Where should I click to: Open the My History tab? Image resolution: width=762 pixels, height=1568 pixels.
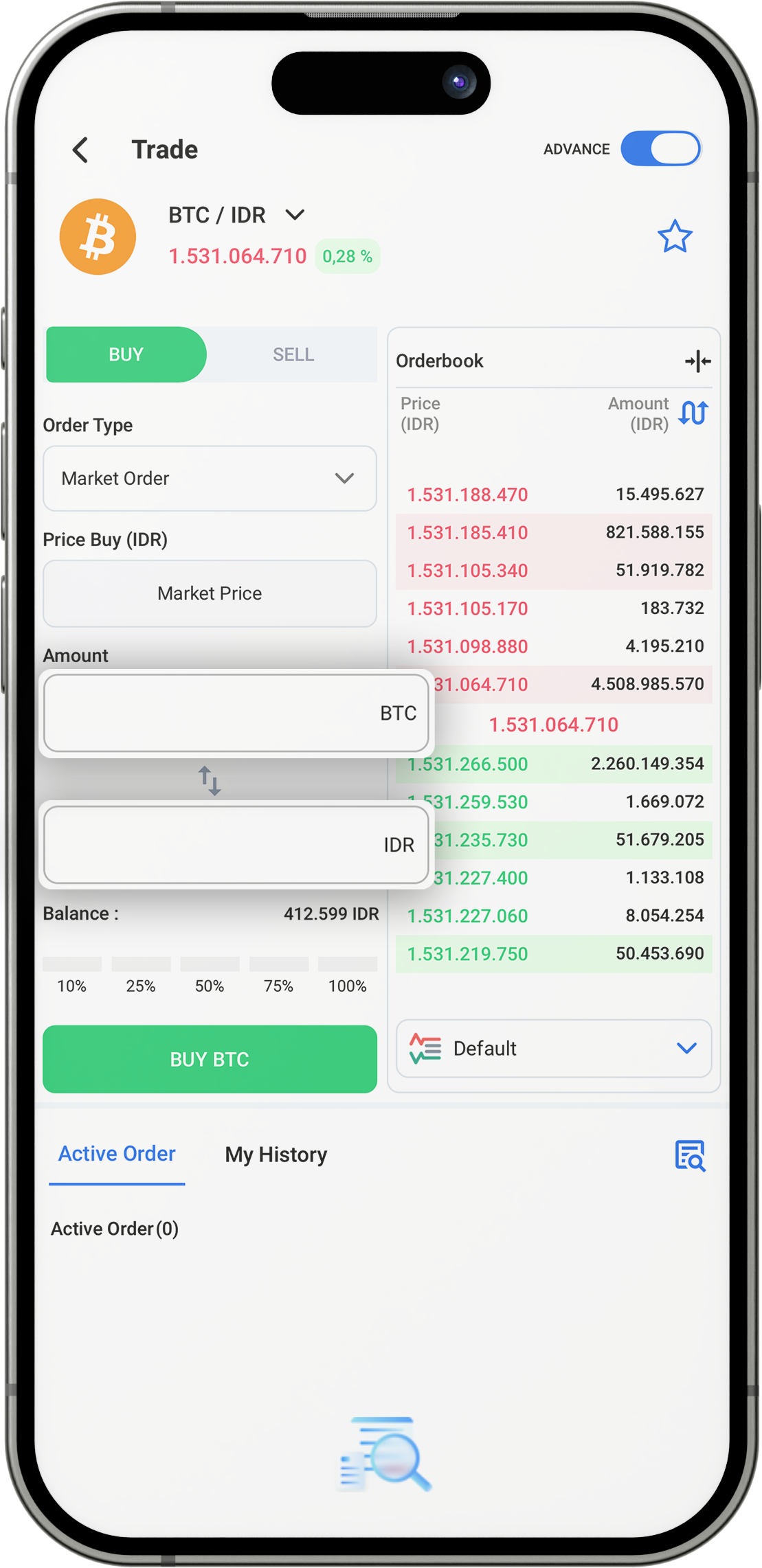coord(276,1155)
